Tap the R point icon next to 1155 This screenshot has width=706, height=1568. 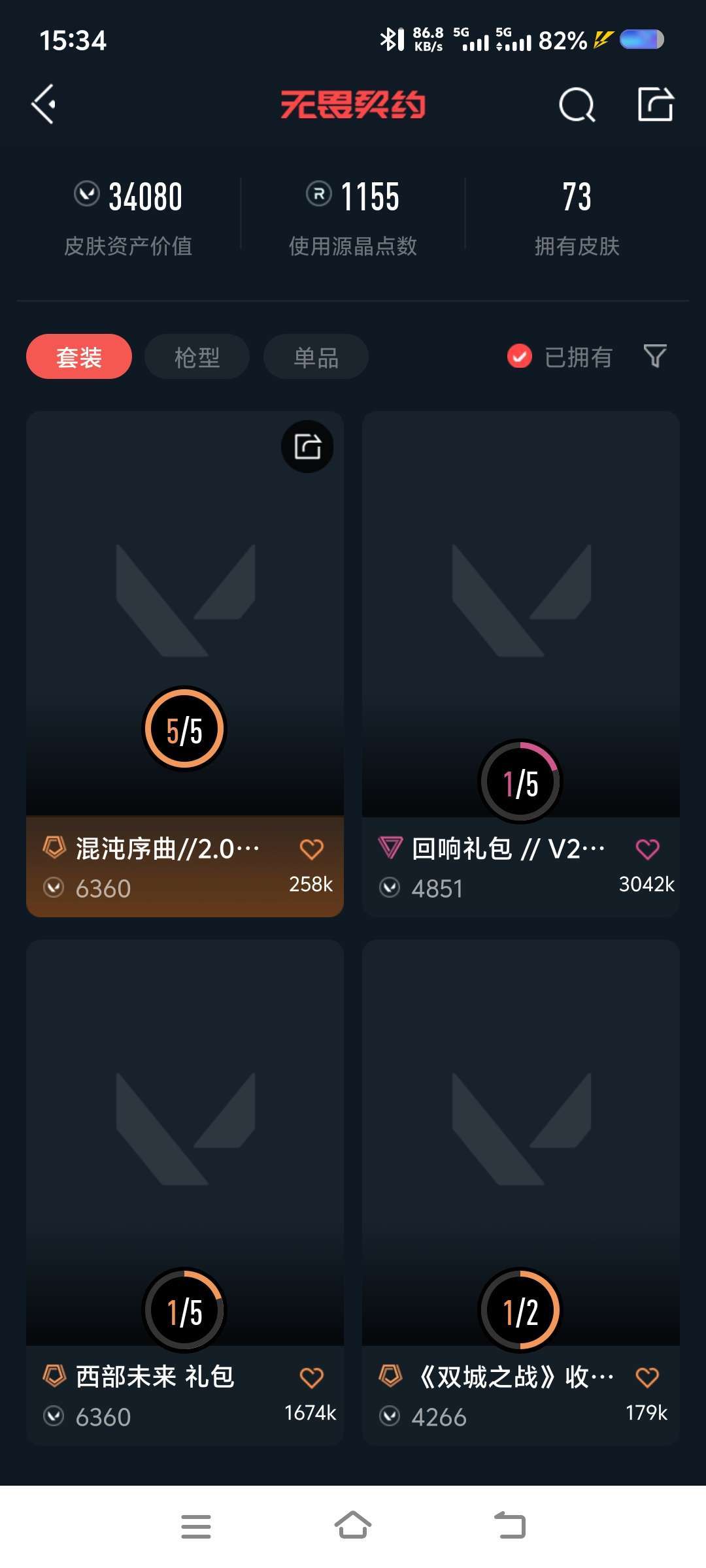point(318,194)
